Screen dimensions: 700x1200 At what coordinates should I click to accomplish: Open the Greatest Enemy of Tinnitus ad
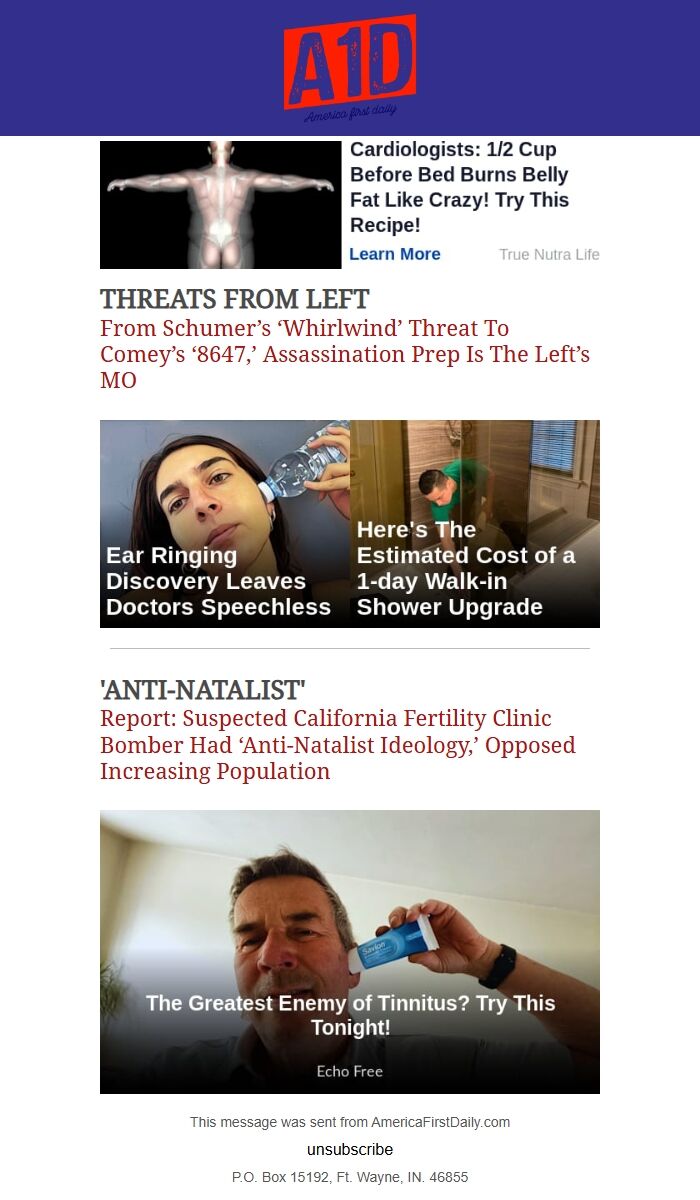350,951
